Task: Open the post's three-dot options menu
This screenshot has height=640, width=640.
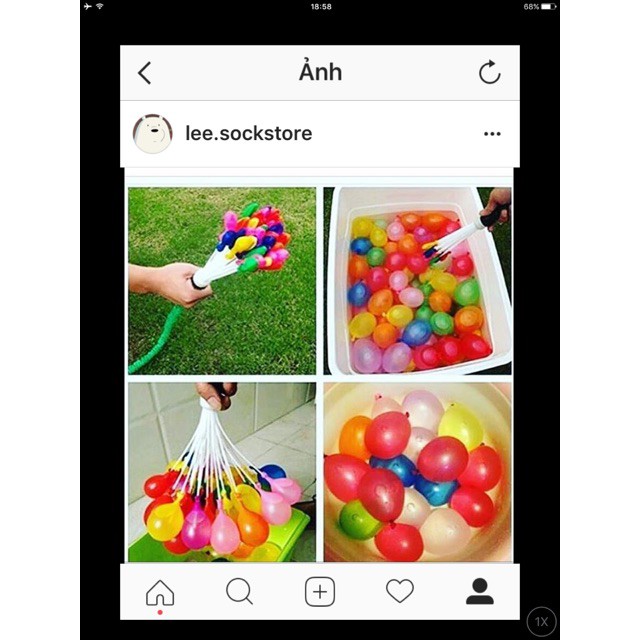Action: (492, 133)
